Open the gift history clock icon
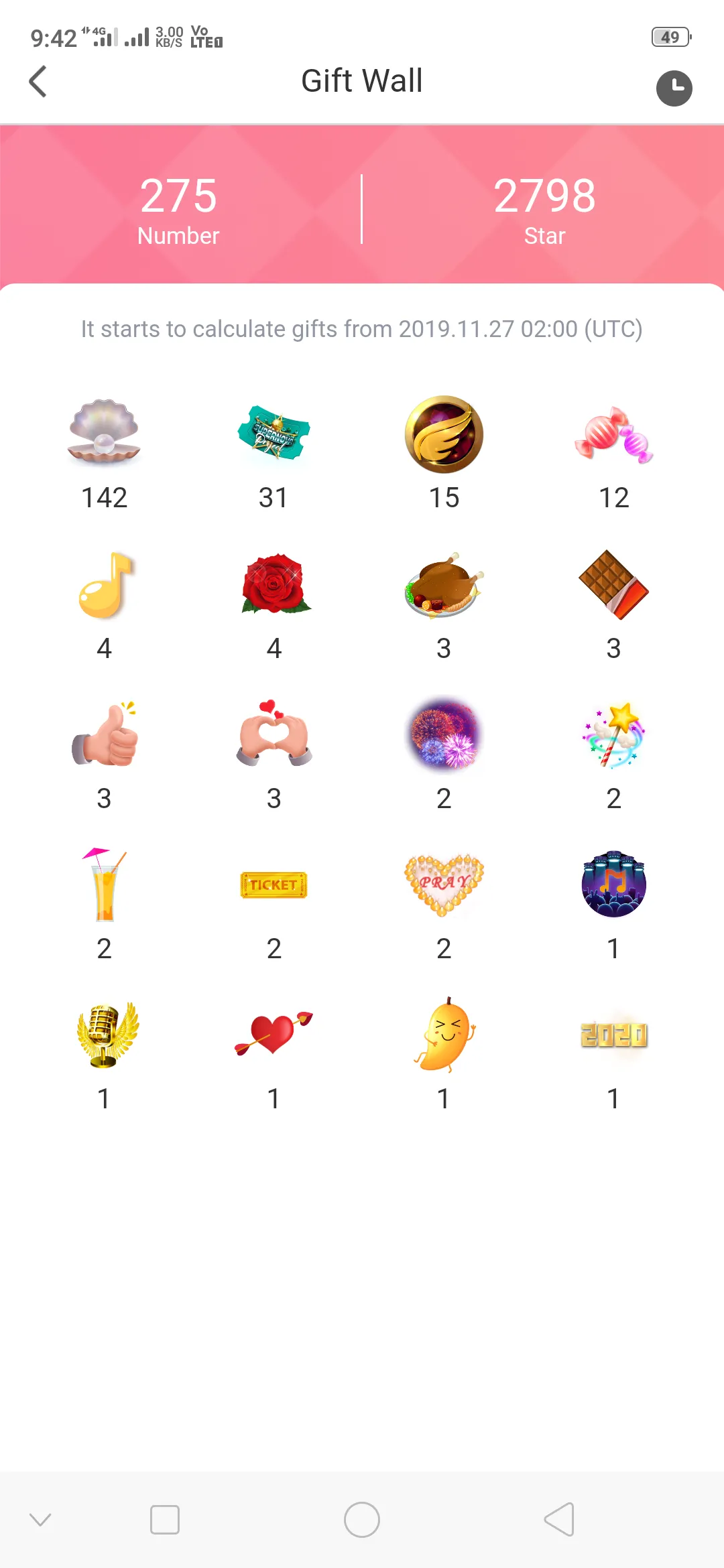This screenshot has width=724, height=1568. click(x=674, y=88)
